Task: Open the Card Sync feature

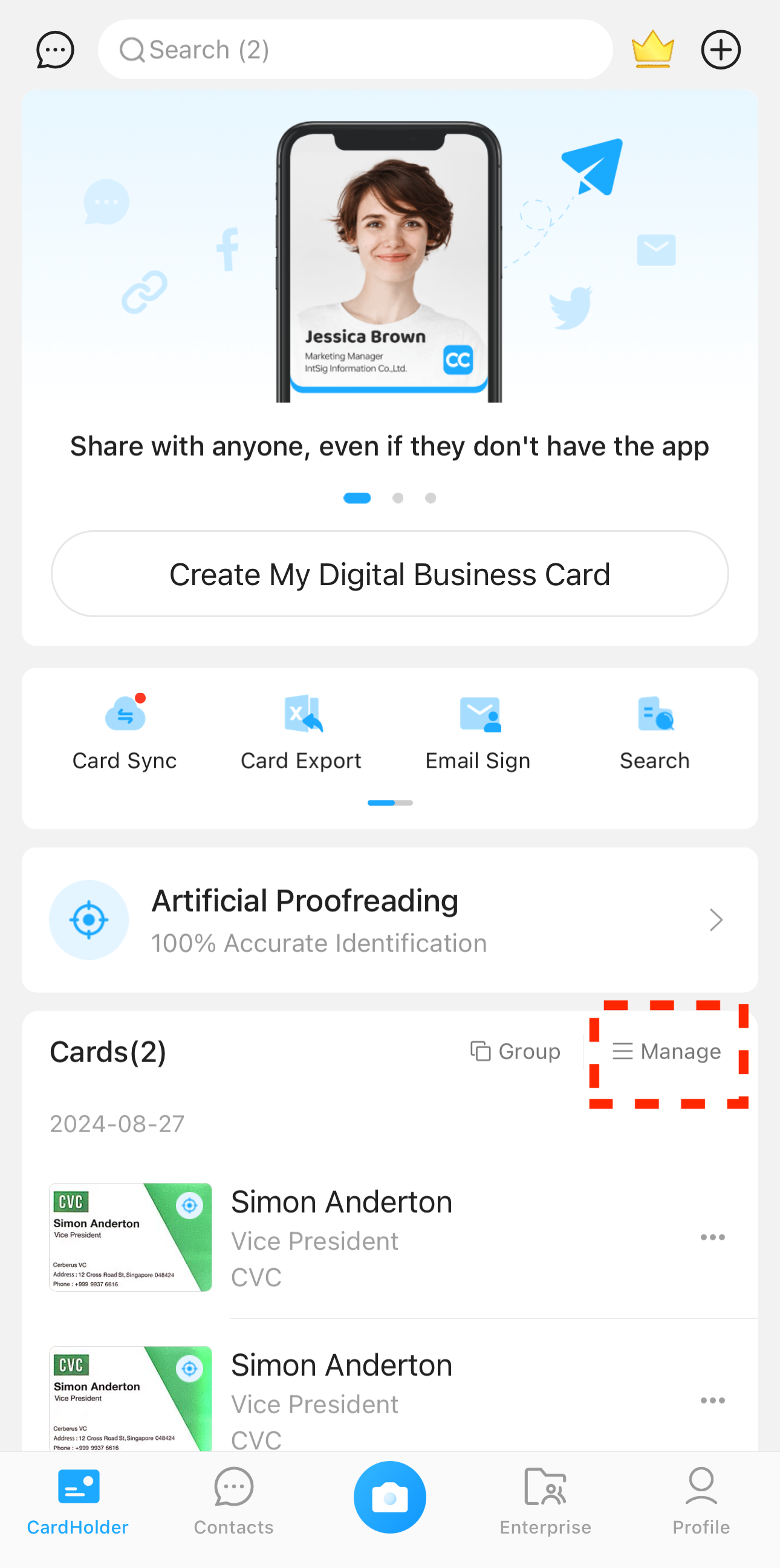Action: coord(124,730)
